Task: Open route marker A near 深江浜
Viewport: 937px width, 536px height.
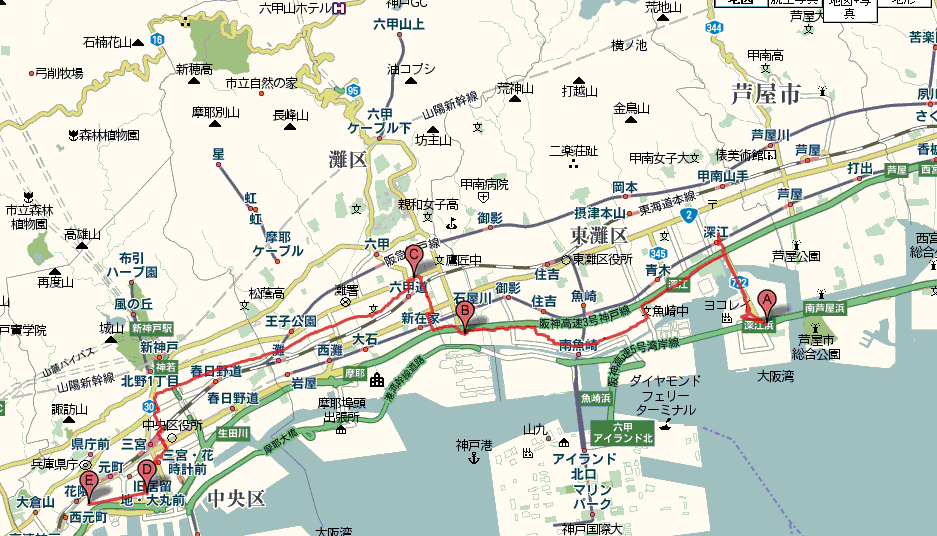Action: 767,299
